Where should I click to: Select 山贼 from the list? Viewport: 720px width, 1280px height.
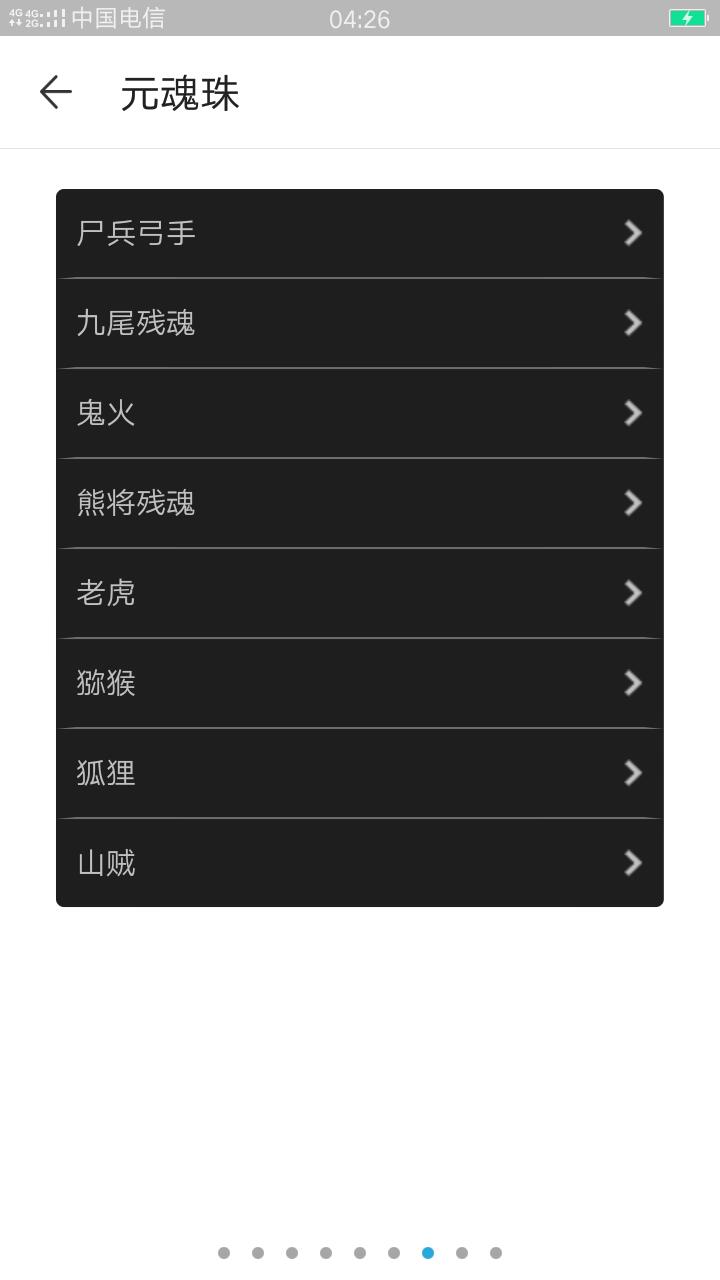point(360,863)
